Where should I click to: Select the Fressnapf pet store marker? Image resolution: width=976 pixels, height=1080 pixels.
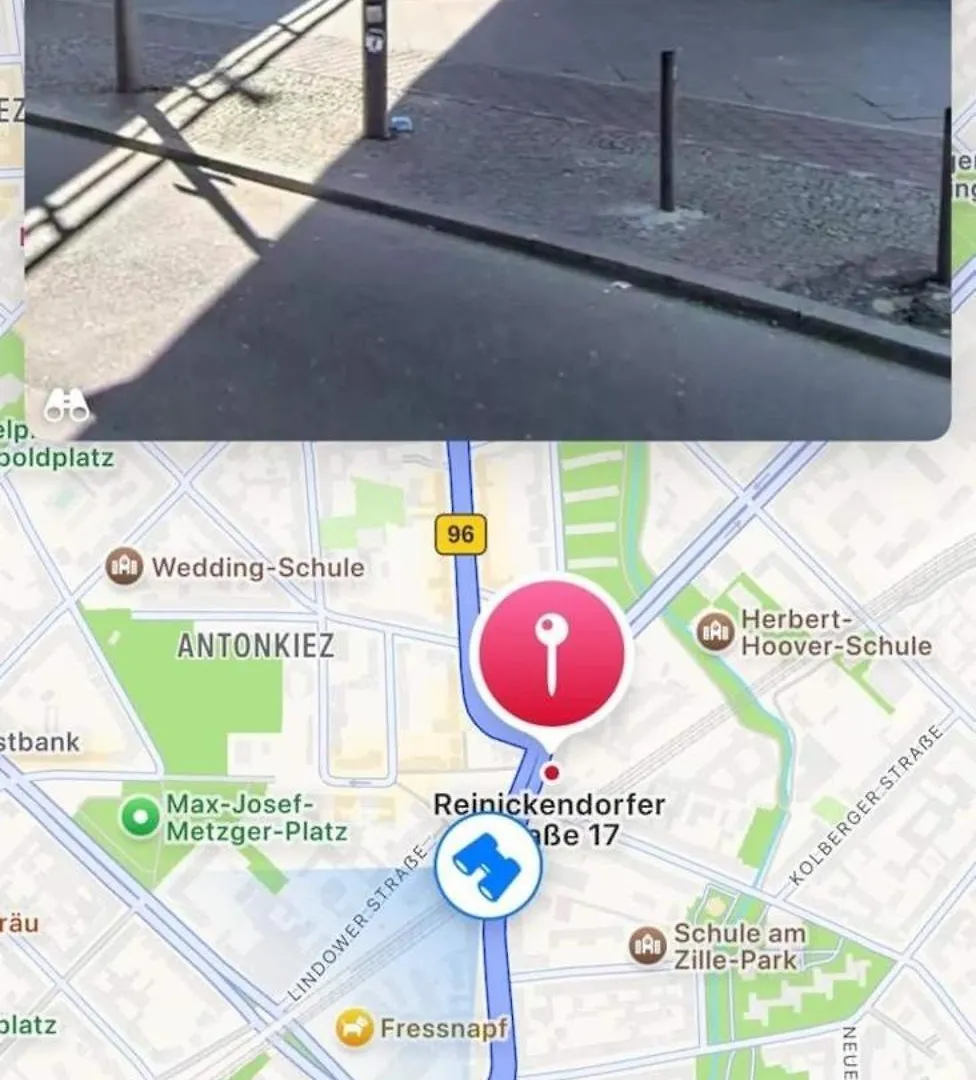click(355, 1028)
